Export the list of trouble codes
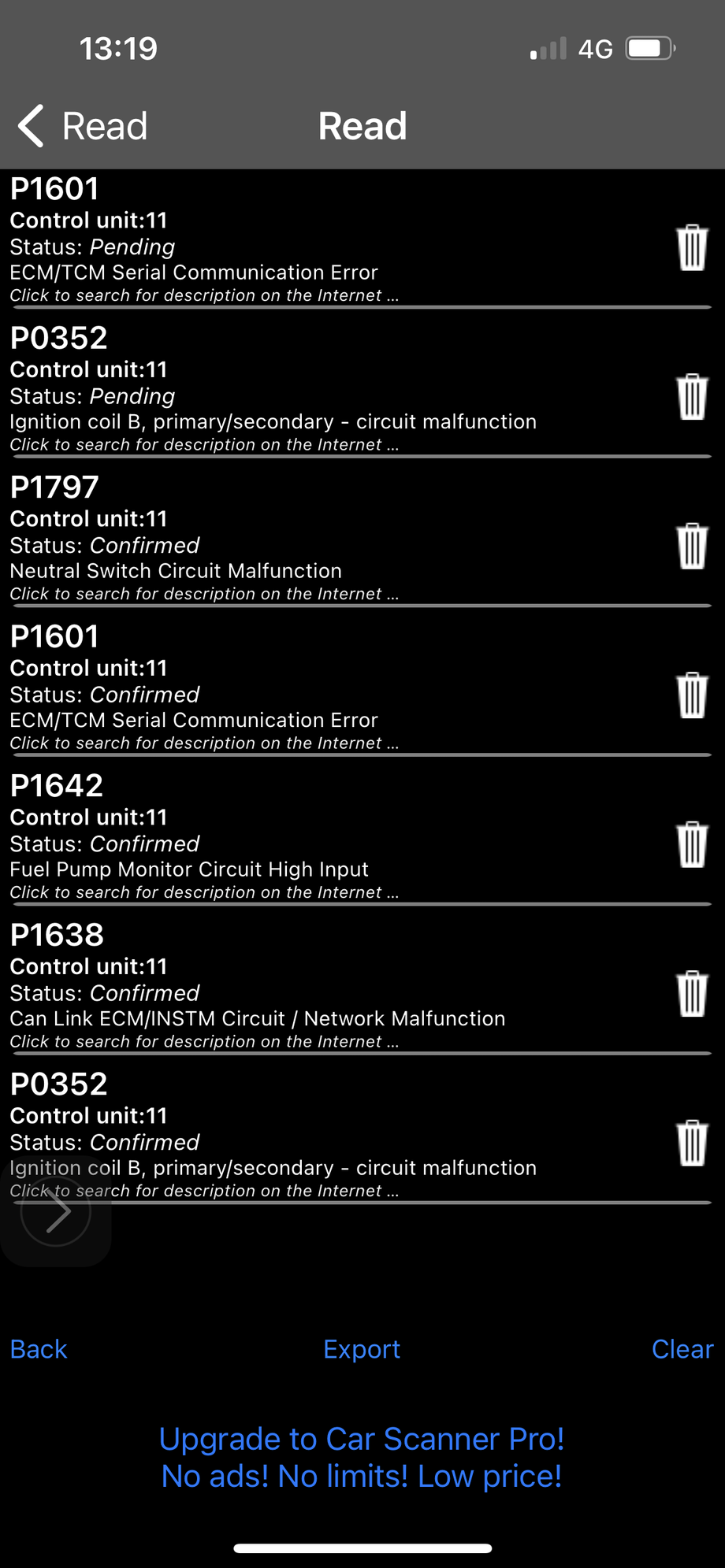 (x=362, y=1349)
